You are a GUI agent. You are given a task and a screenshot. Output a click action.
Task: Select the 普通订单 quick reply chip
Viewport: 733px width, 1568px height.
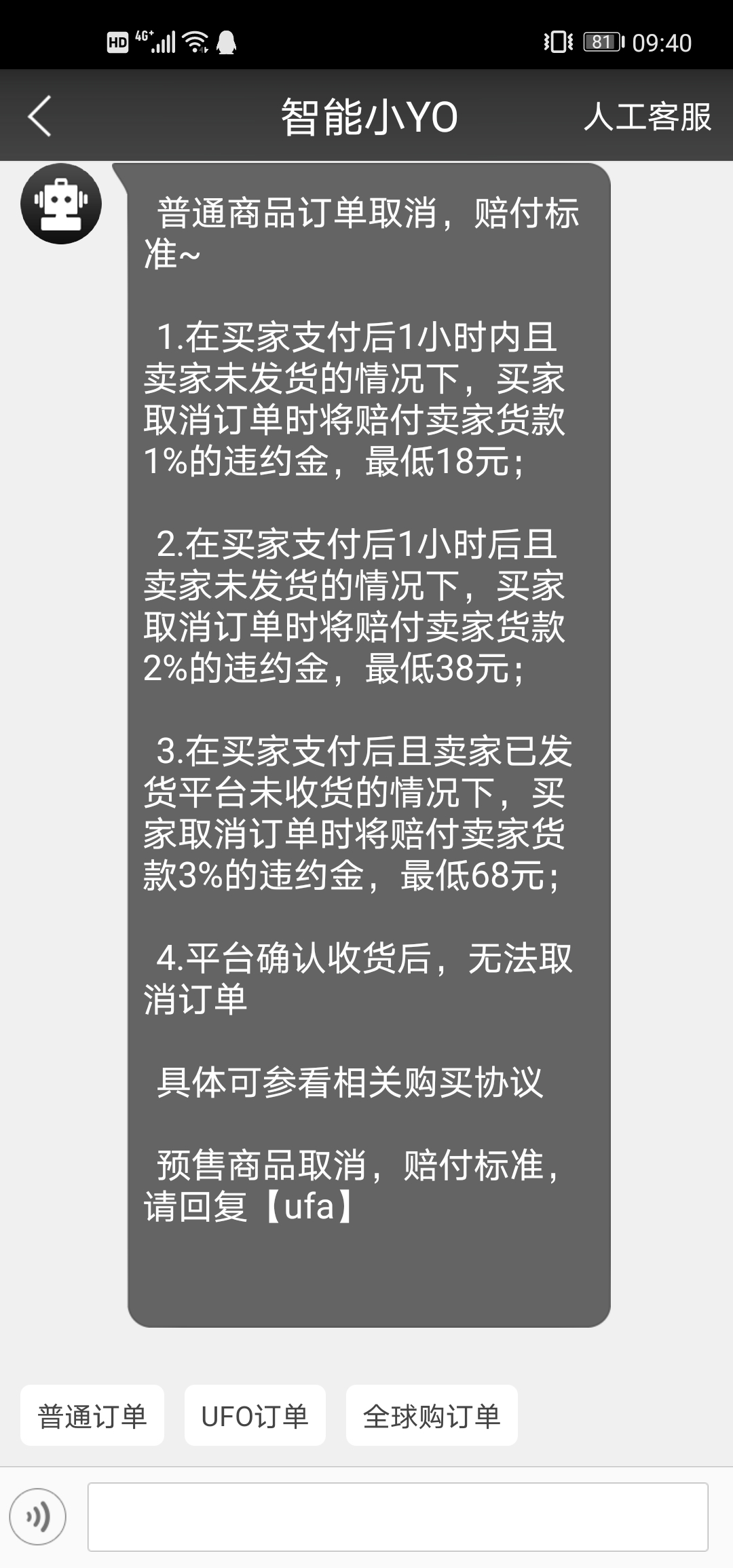(x=92, y=1416)
